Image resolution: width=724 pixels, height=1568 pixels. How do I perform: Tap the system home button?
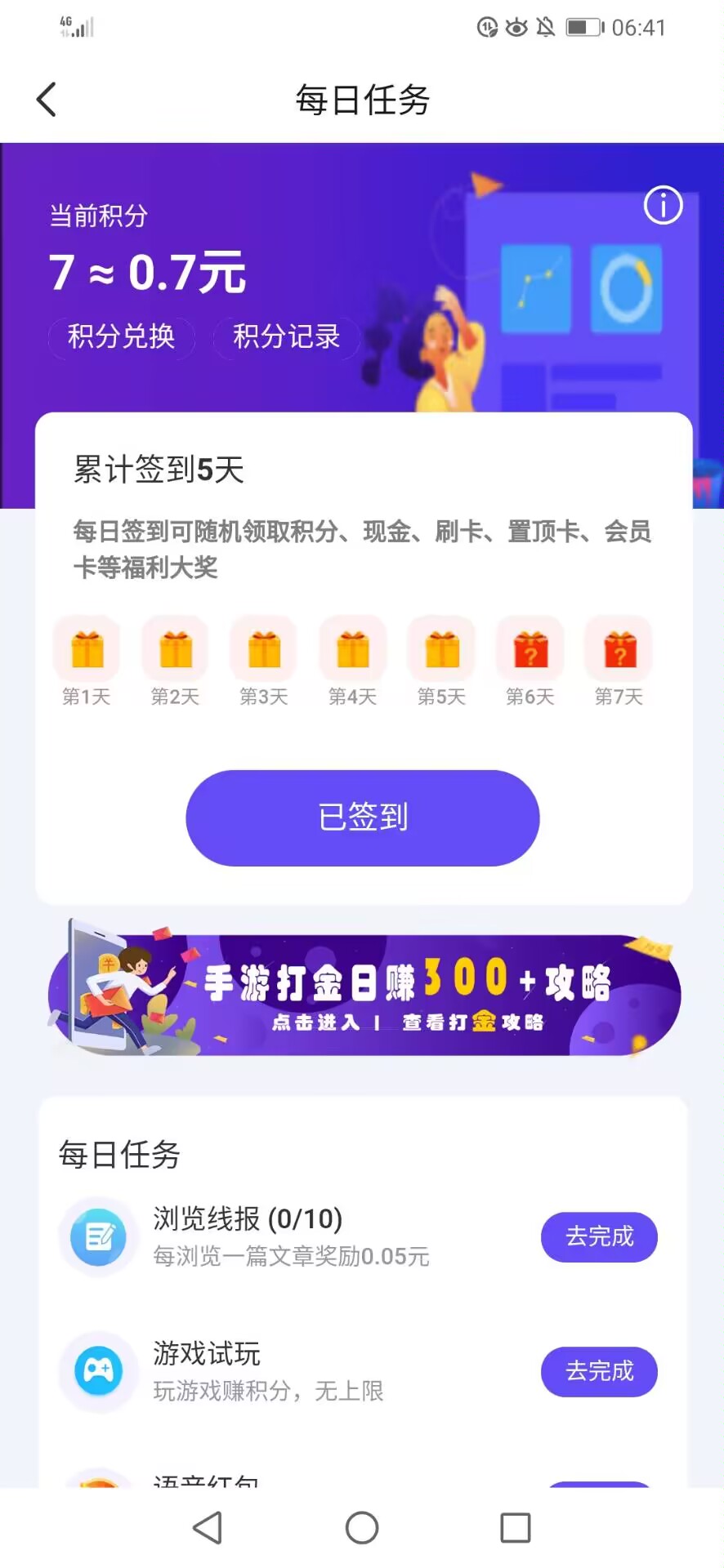tap(362, 1527)
